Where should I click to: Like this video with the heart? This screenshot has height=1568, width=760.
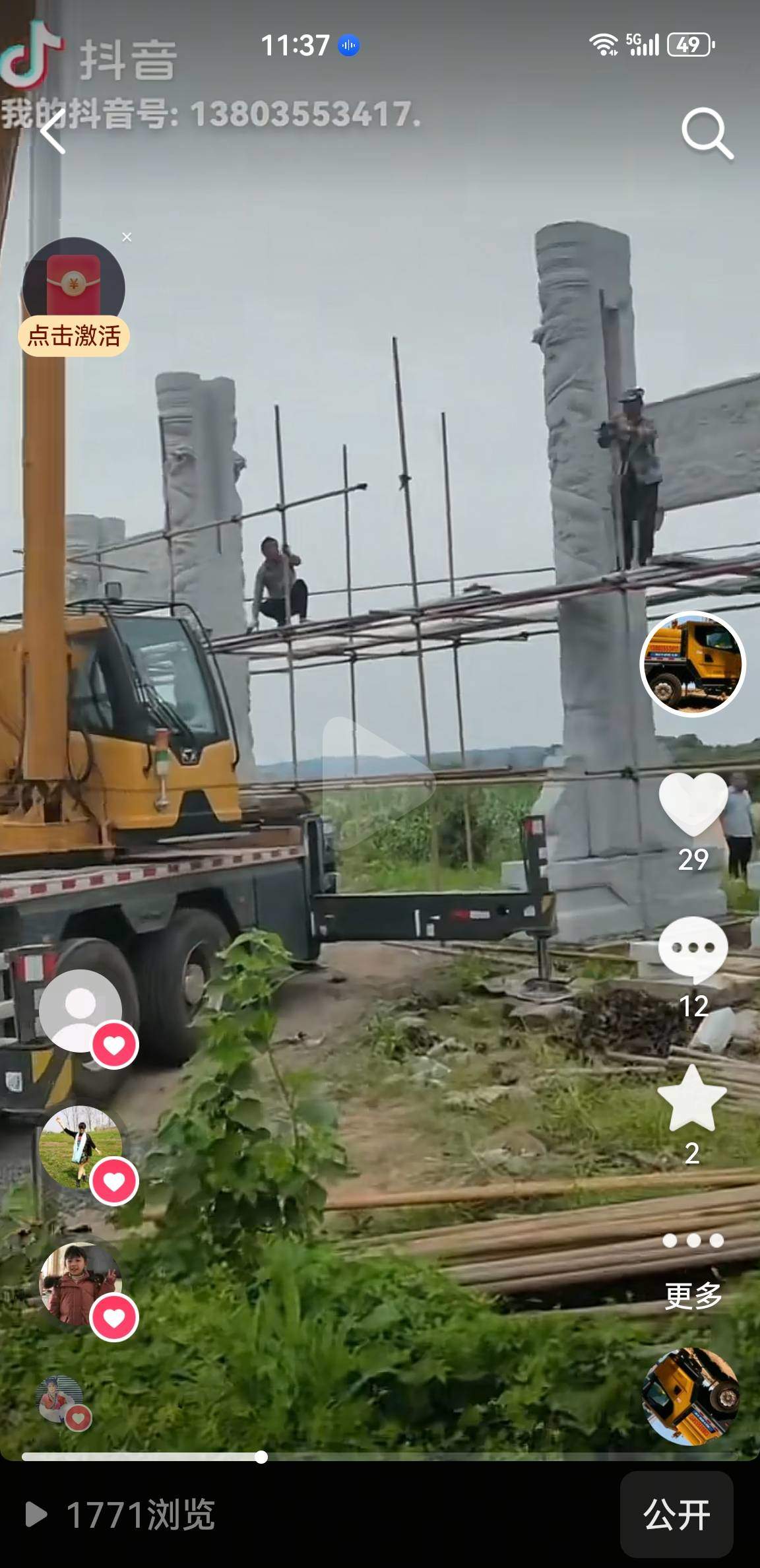click(693, 804)
